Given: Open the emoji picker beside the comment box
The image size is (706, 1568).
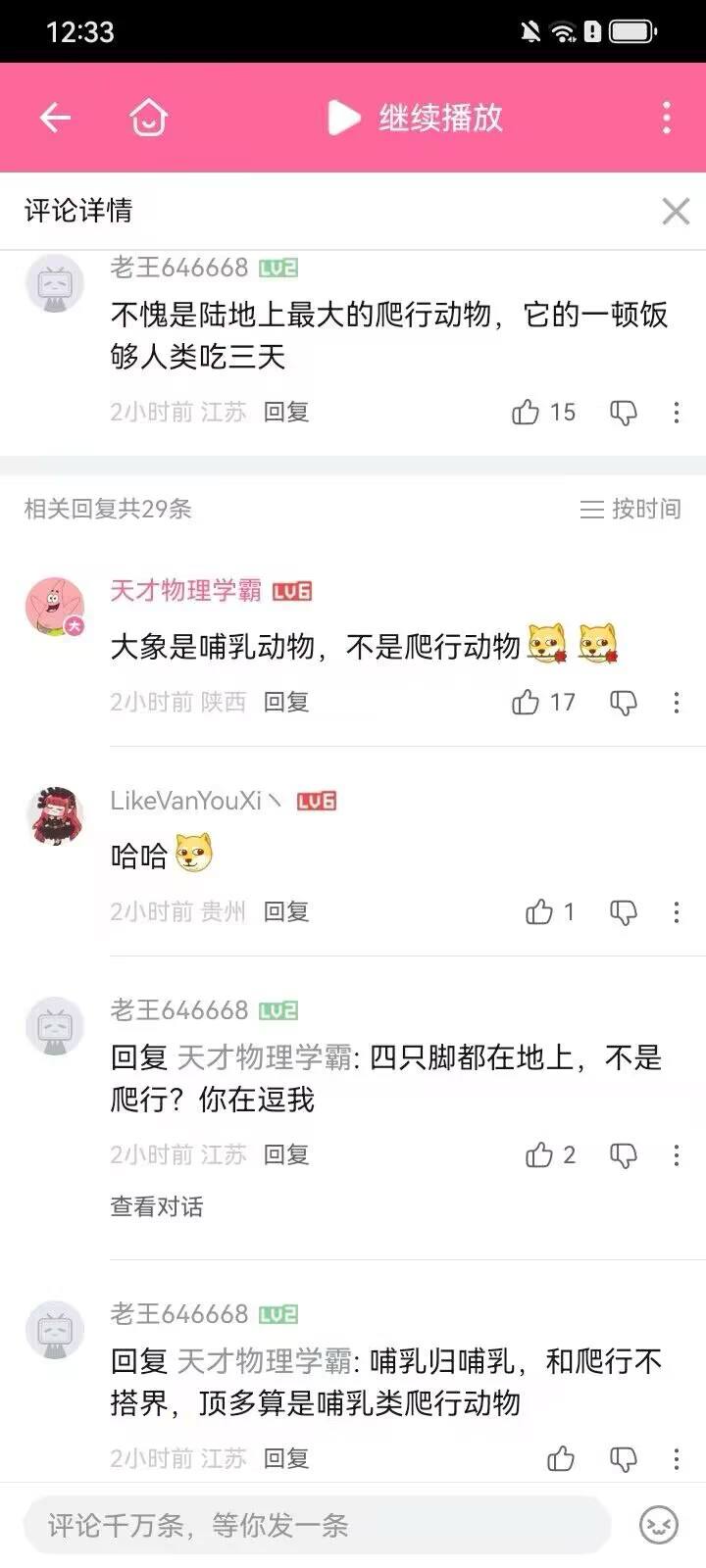Looking at the screenshot, I should point(659,1525).
